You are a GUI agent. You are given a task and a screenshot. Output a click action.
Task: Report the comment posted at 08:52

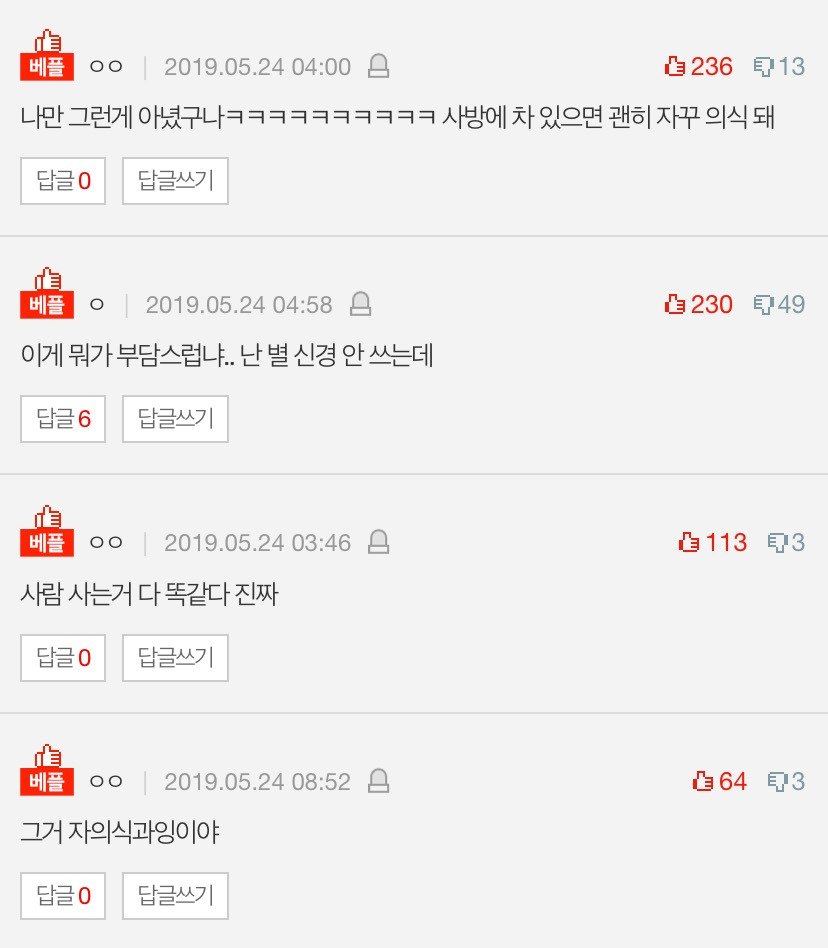click(378, 781)
